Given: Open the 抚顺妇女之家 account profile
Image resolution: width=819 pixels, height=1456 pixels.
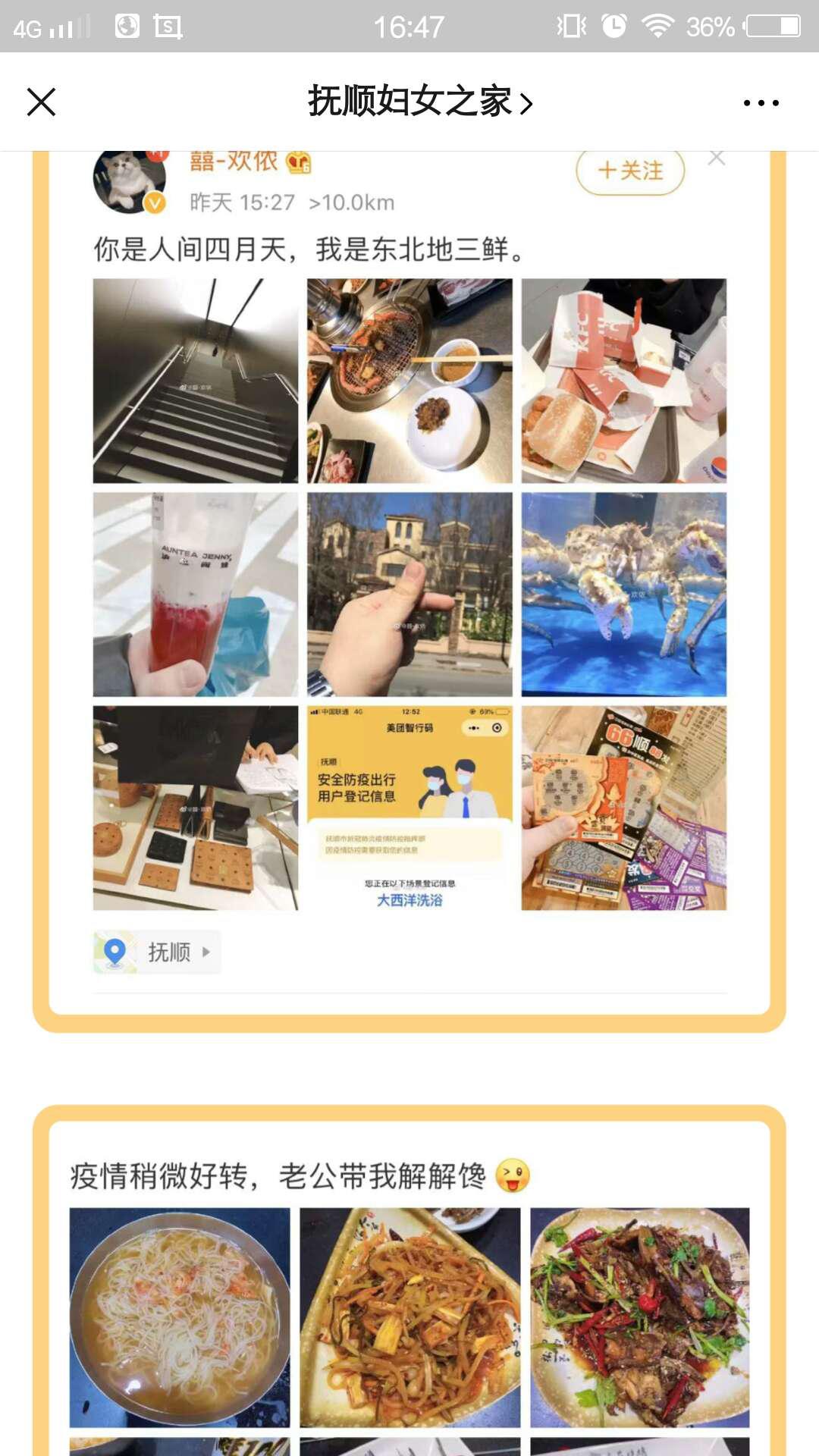Looking at the screenshot, I should click(419, 102).
